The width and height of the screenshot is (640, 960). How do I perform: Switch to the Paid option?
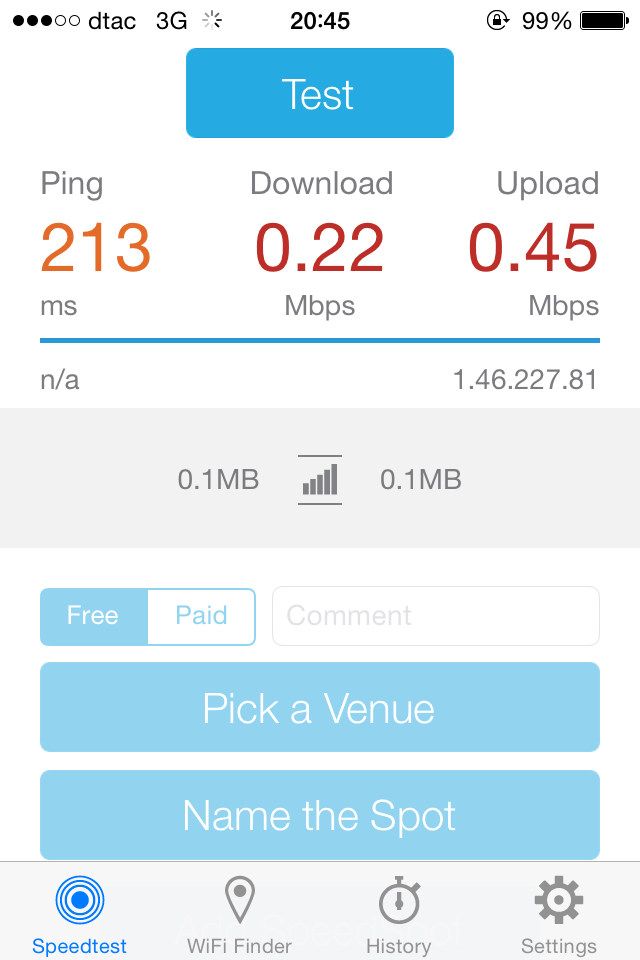coord(201,616)
